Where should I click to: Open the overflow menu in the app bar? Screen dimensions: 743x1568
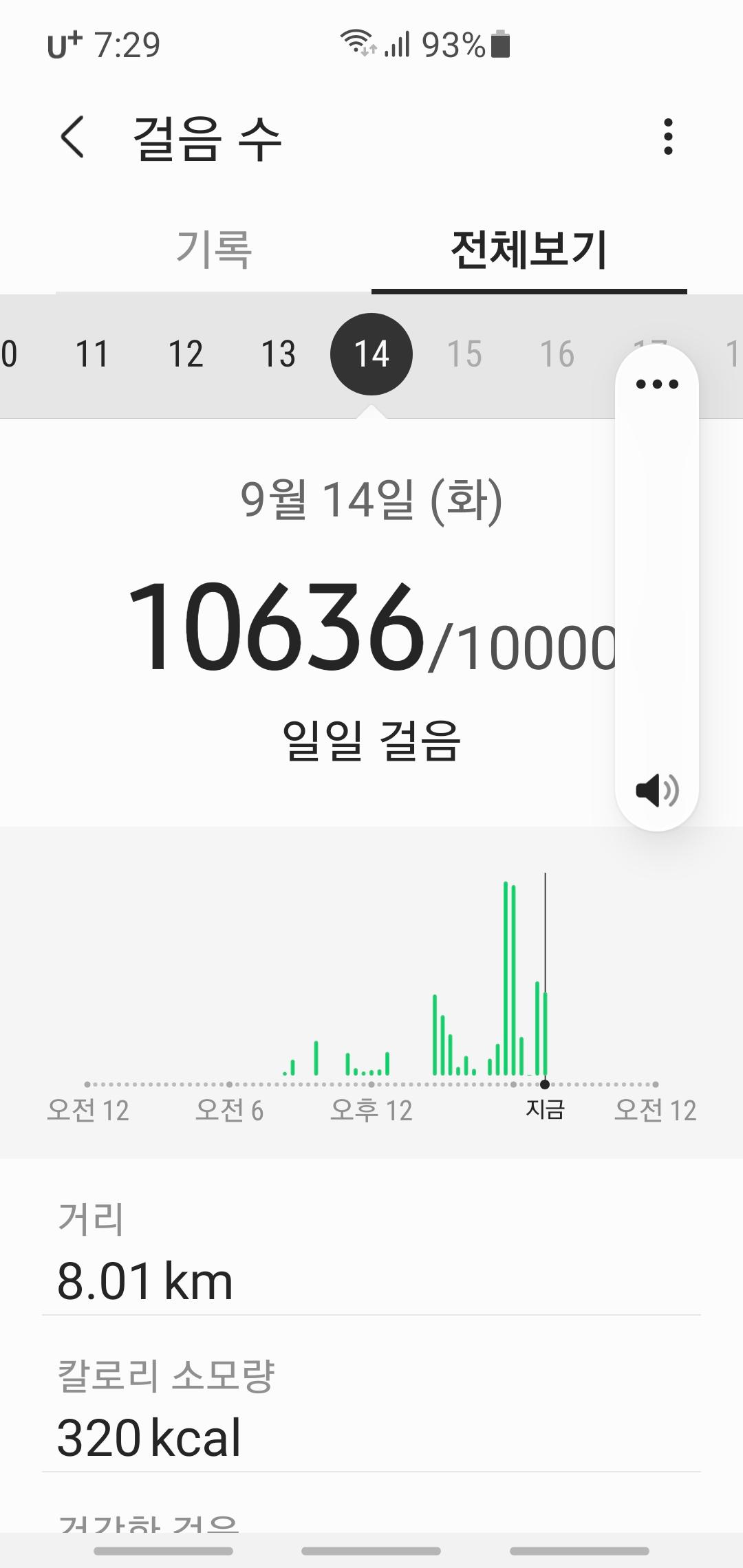click(x=667, y=137)
